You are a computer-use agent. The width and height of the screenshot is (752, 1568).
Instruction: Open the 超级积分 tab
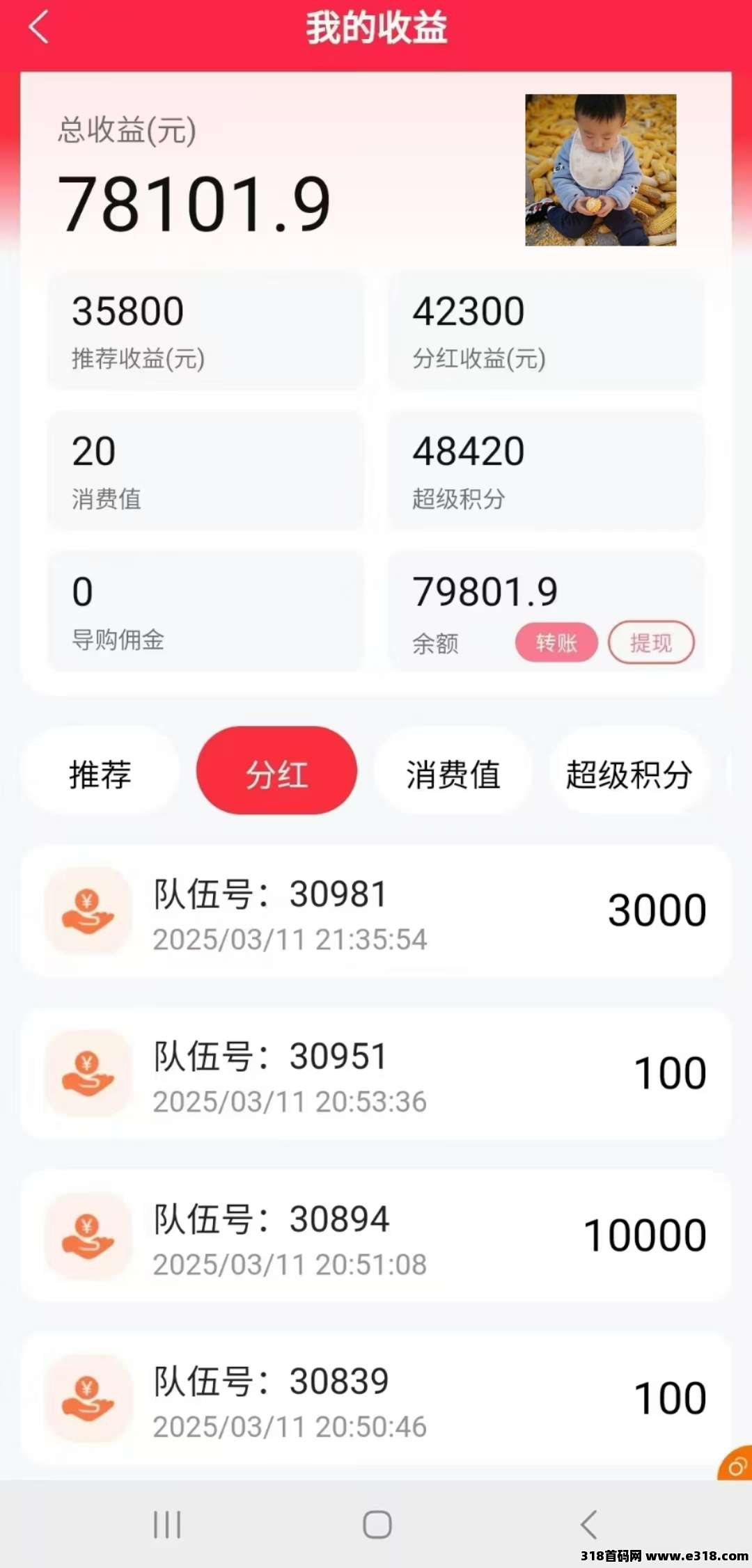click(628, 773)
